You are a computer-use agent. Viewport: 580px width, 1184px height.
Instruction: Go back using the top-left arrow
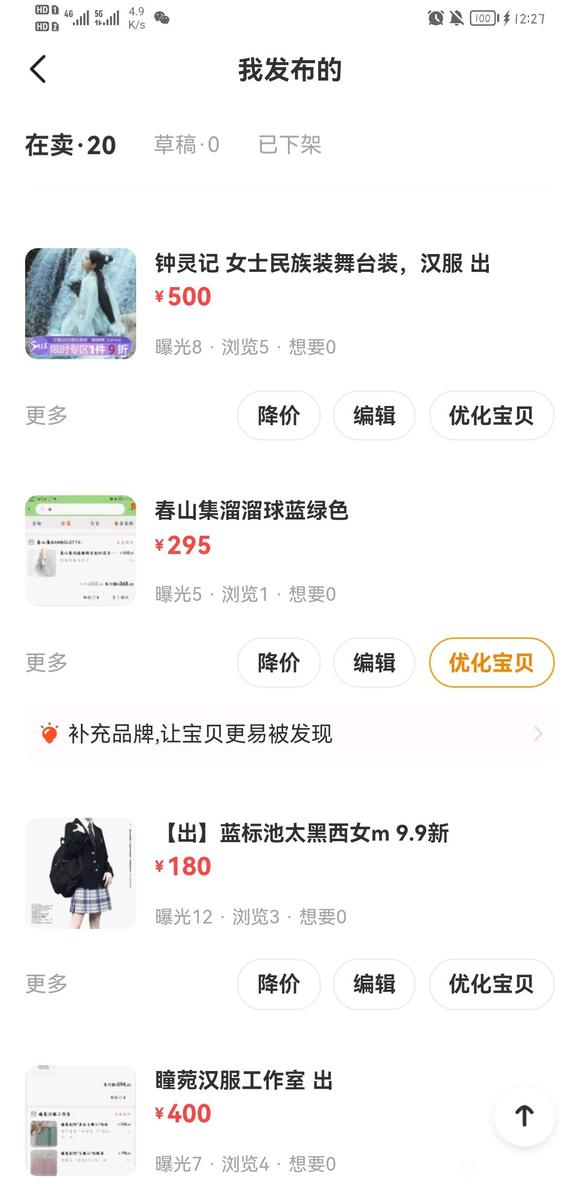tap(39, 69)
